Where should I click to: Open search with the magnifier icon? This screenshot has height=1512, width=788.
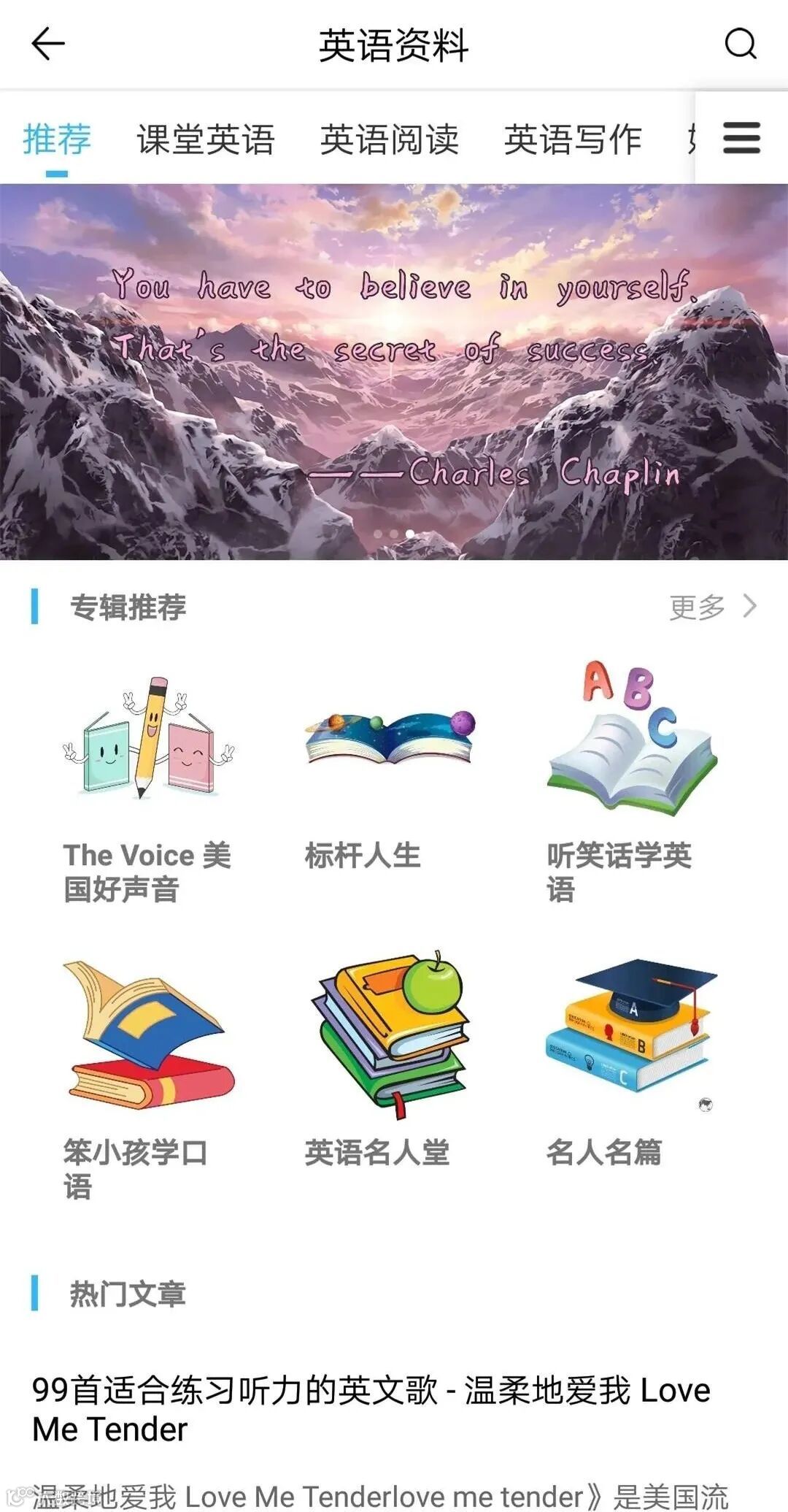[740, 44]
